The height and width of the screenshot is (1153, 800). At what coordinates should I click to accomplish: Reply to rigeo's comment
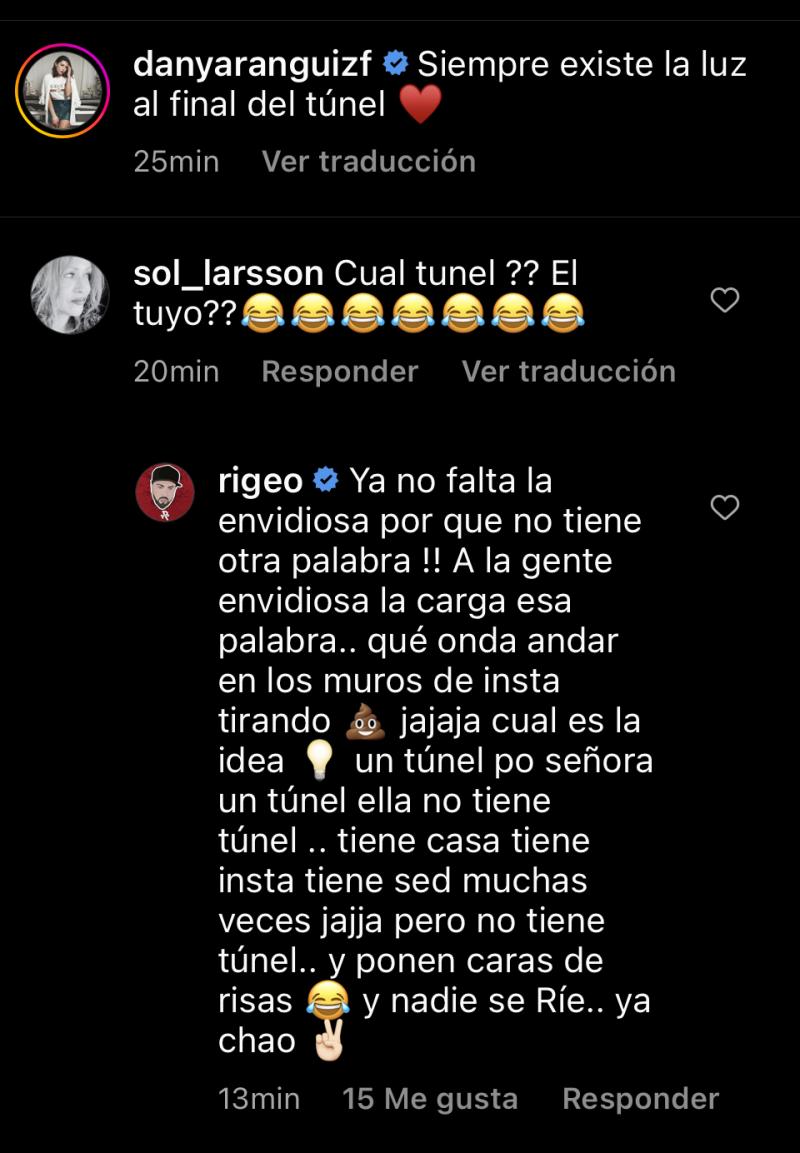point(640,1099)
